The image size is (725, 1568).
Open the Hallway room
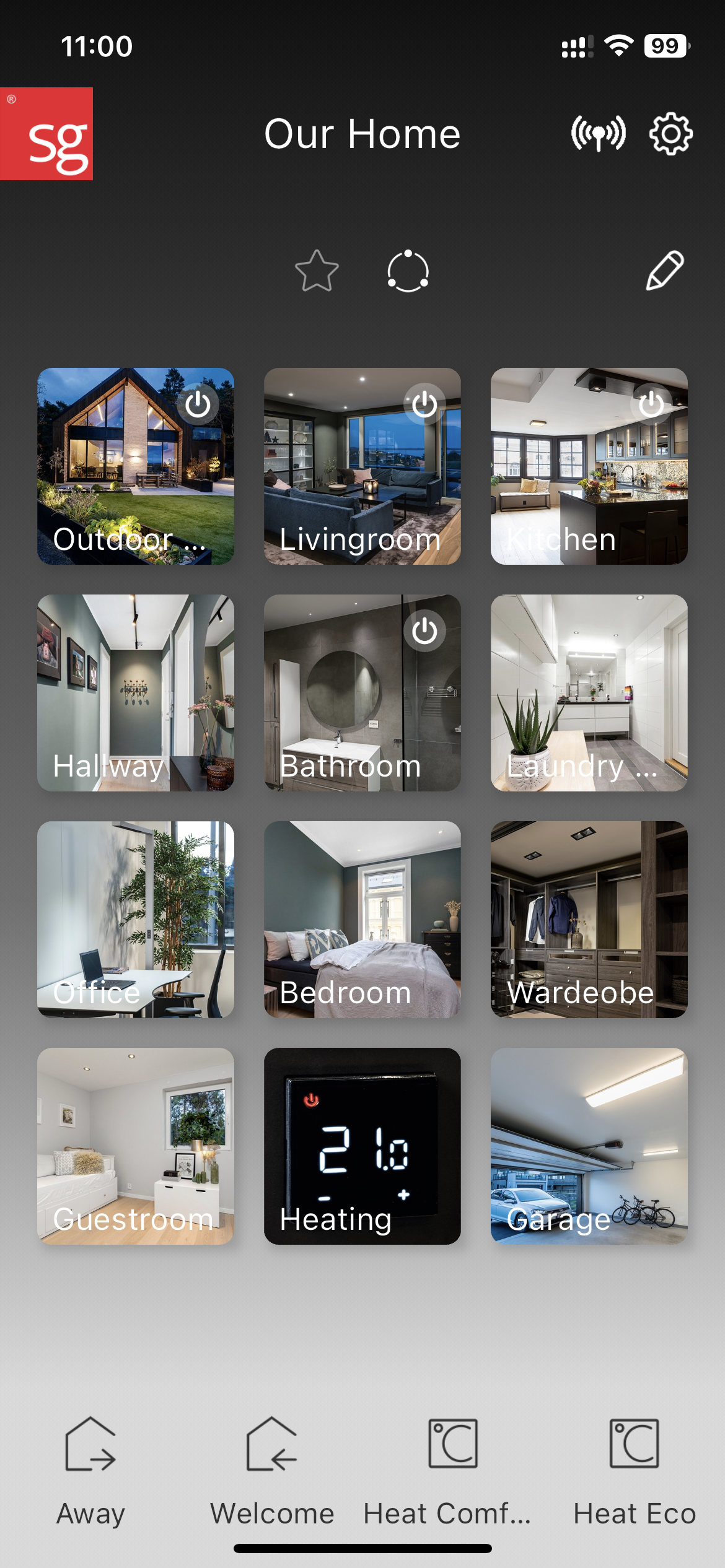[136, 692]
